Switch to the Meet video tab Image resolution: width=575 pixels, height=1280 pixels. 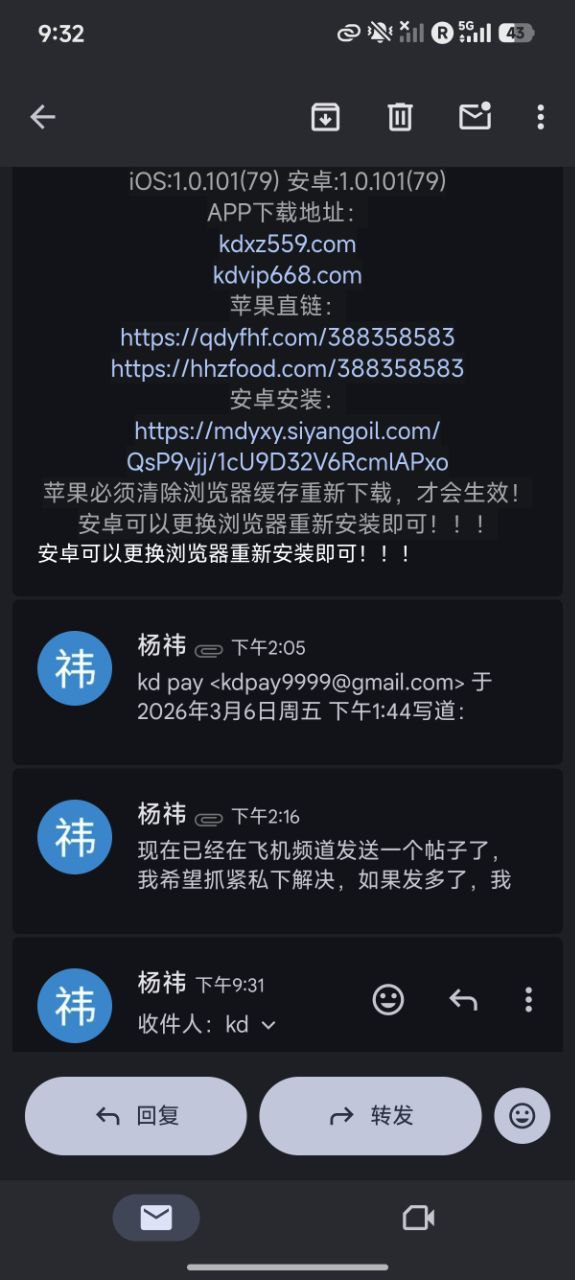coord(418,1217)
